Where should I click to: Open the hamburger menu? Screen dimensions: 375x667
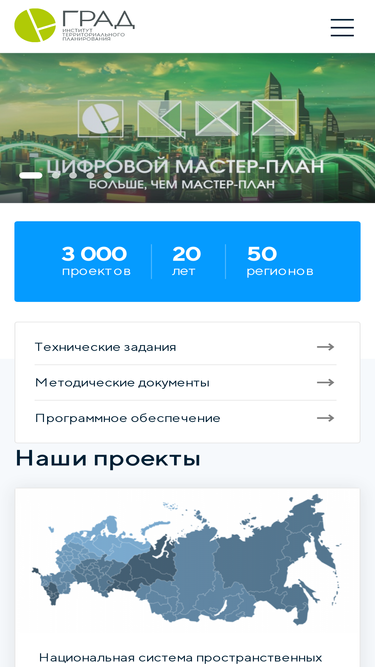click(x=342, y=28)
